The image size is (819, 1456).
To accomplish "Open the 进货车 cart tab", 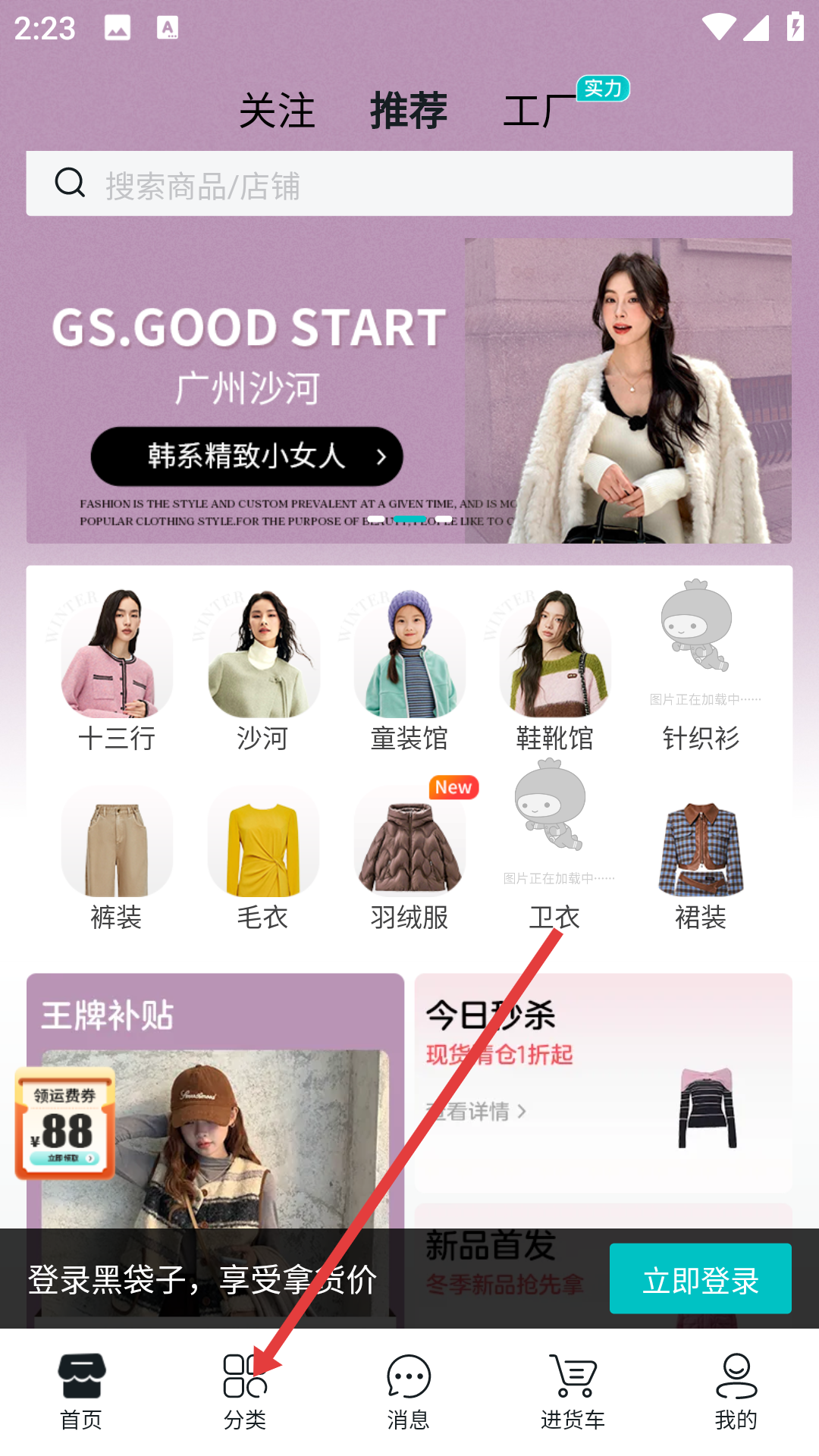I will coord(573,1392).
